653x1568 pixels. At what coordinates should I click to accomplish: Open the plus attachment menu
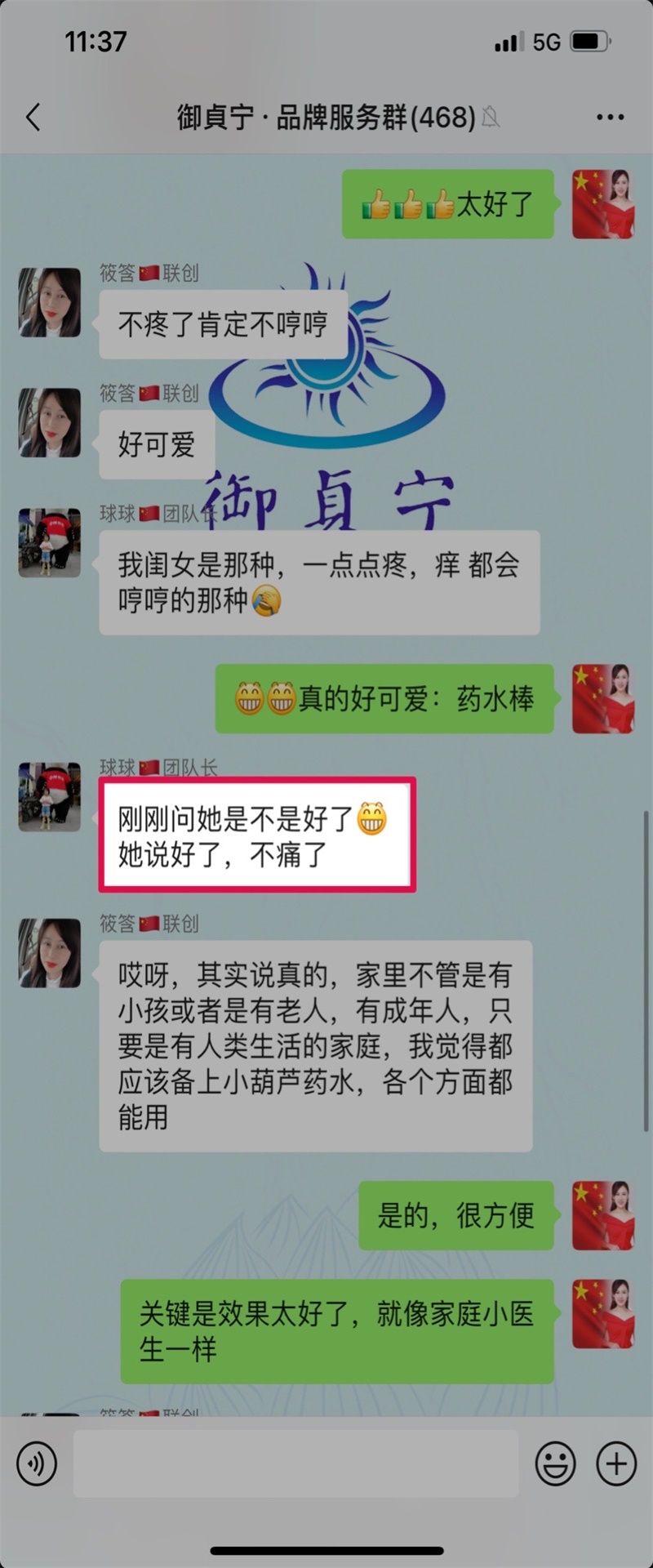click(x=616, y=1463)
